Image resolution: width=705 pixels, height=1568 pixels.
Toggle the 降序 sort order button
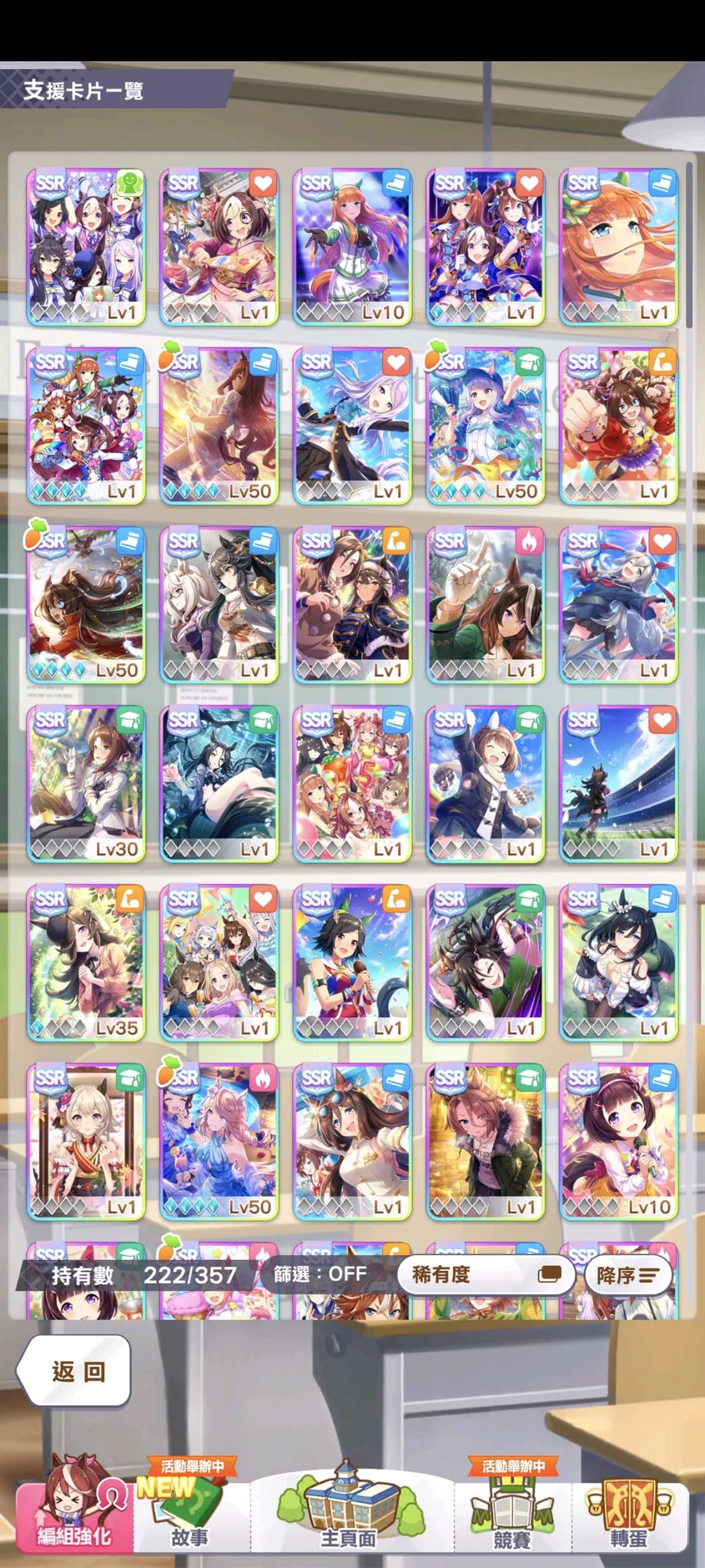click(x=629, y=1276)
